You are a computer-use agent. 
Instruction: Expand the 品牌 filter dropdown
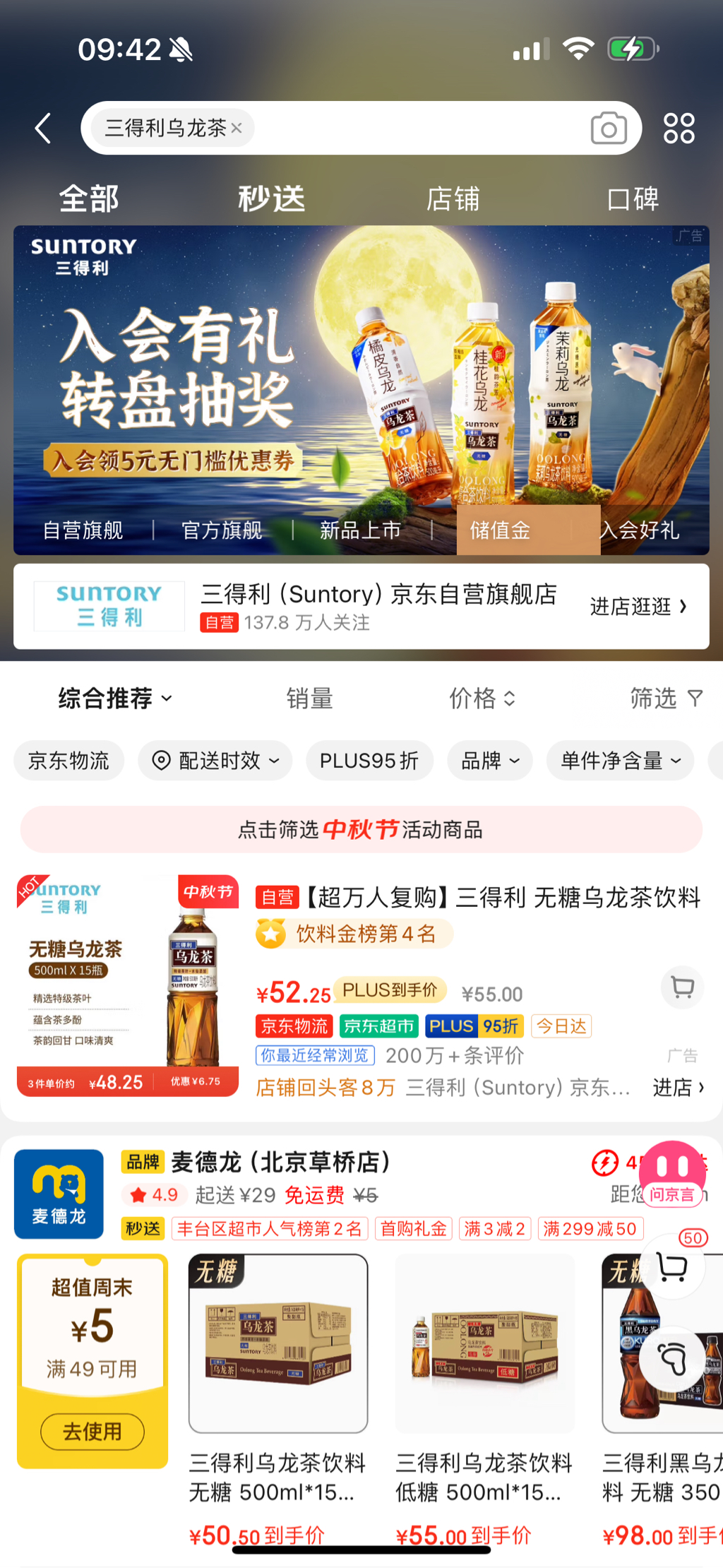tap(489, 761)
